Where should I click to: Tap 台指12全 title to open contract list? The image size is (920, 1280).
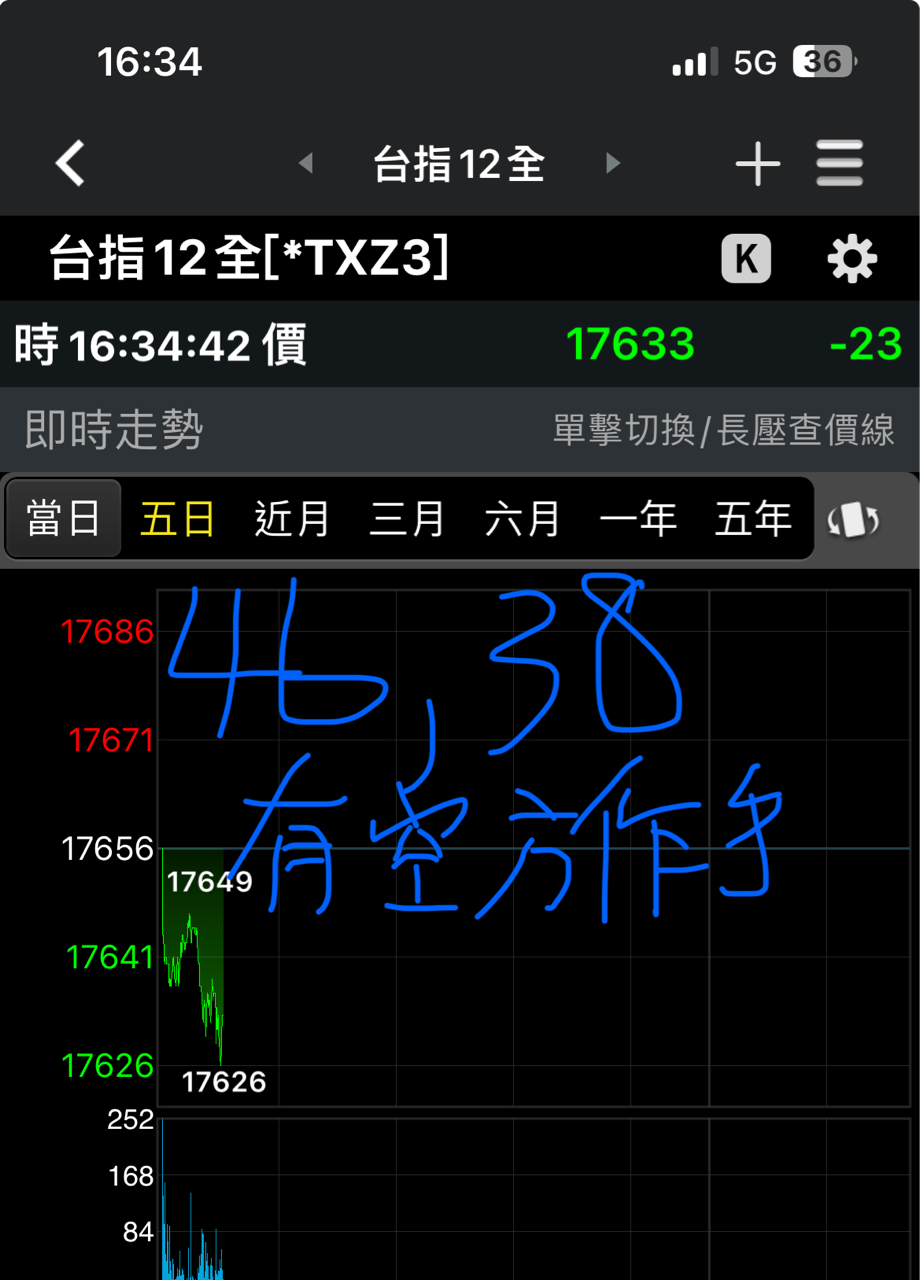pos(461,163)
